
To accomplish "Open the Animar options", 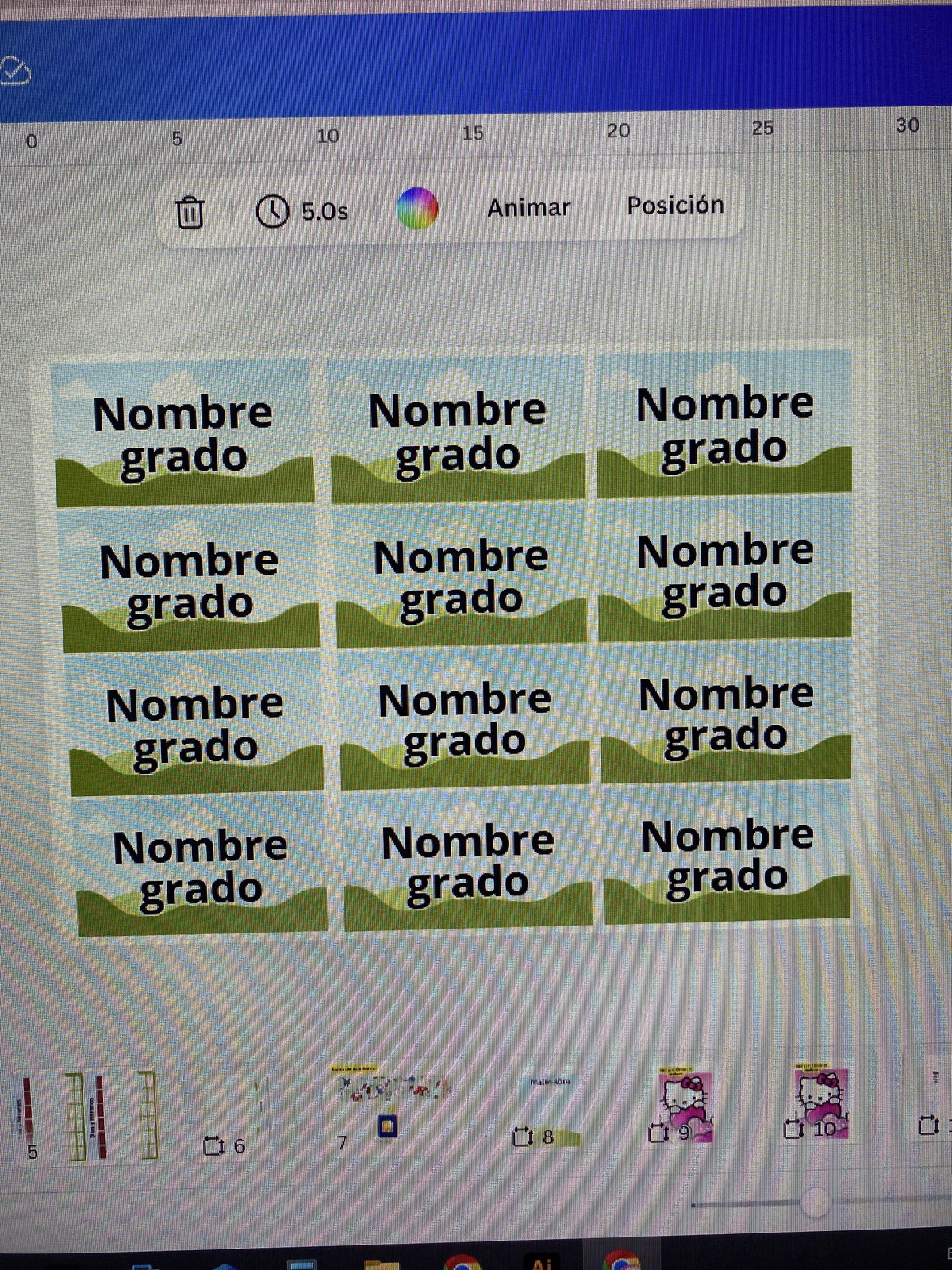I will 528,208.
